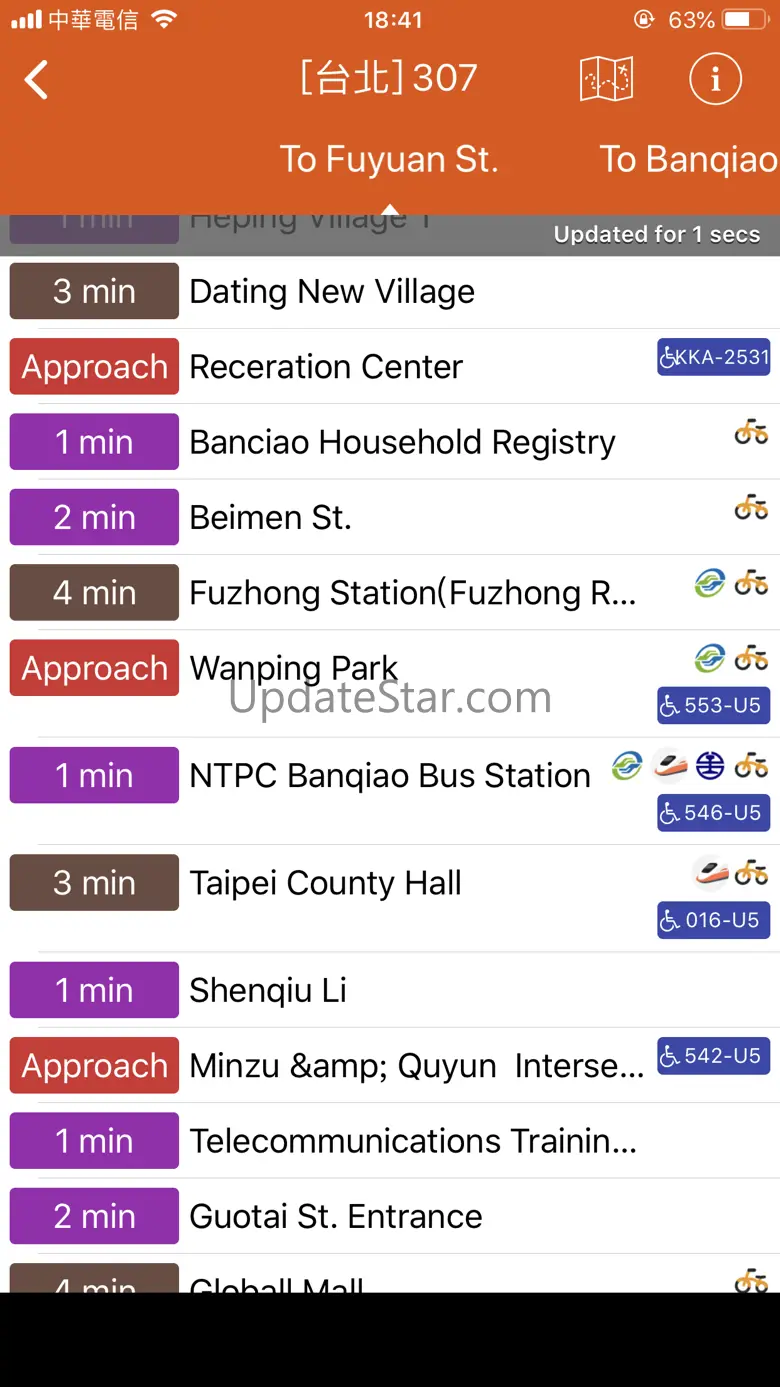The height and width of the screenshot is (1387, 780).
Task: Select NTPC Banqiao Bus Station stop
Action: (389, 776)
